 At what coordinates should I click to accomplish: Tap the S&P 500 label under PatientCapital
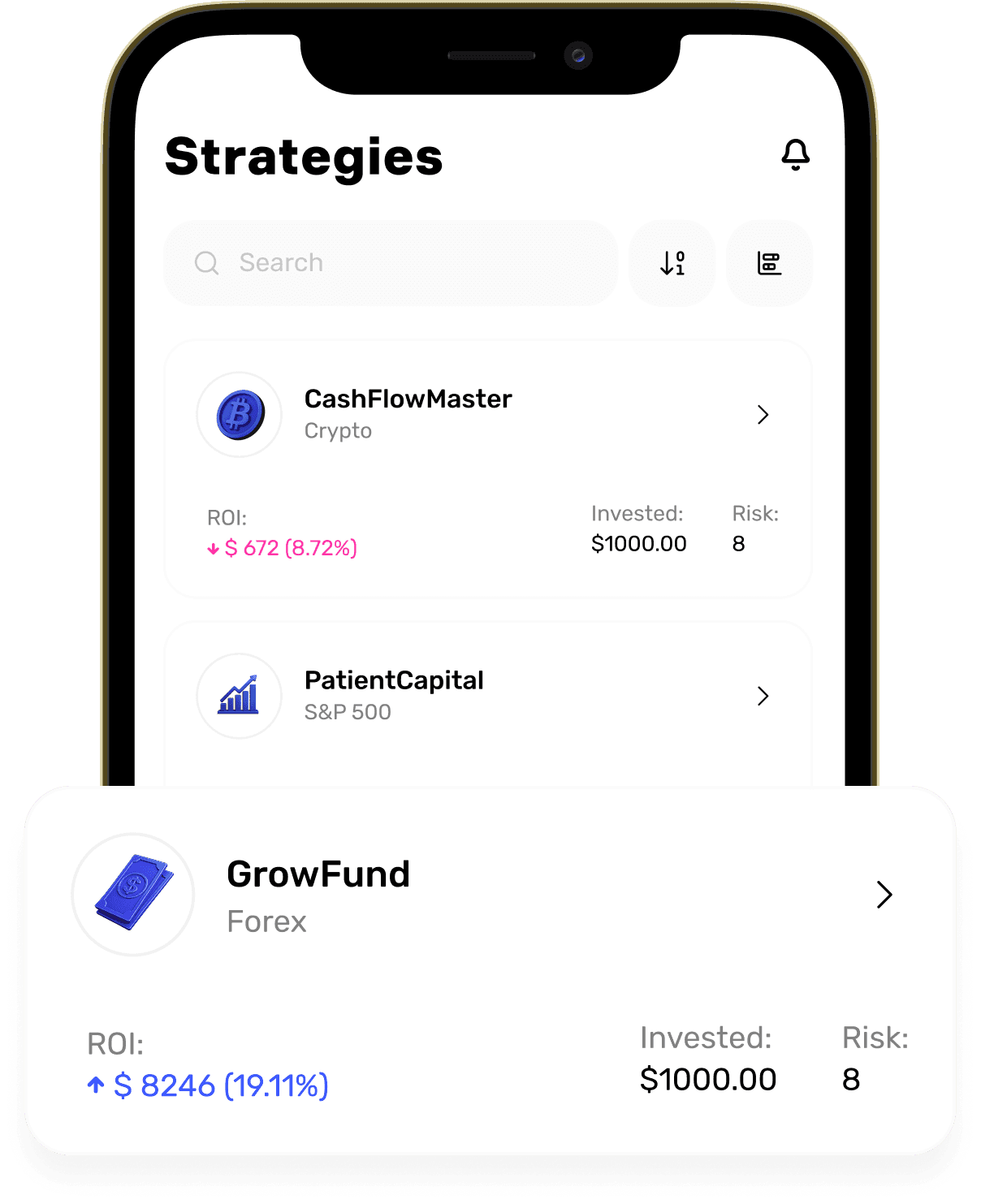pos(348,712)
